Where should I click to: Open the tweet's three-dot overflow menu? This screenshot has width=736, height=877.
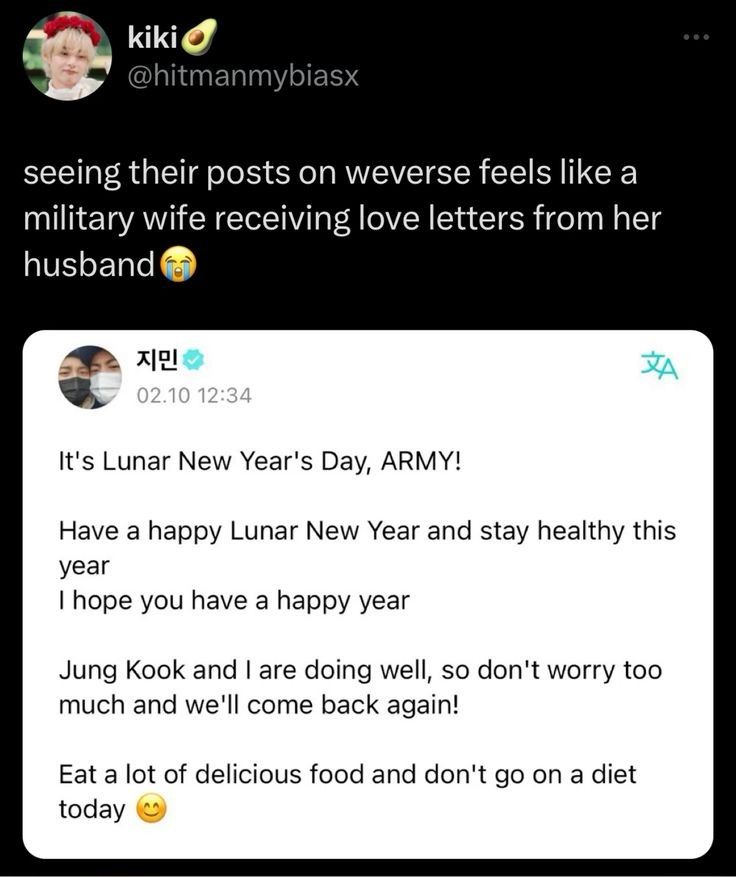[696, 39]
